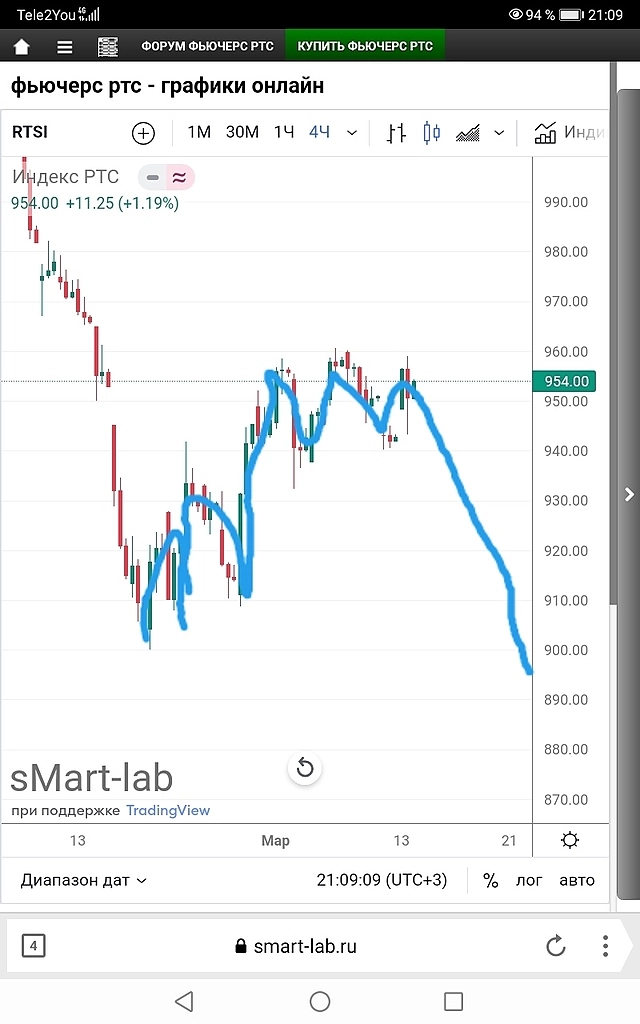
Task: Enable logarithmic scale лог
Action: point(529,880)
